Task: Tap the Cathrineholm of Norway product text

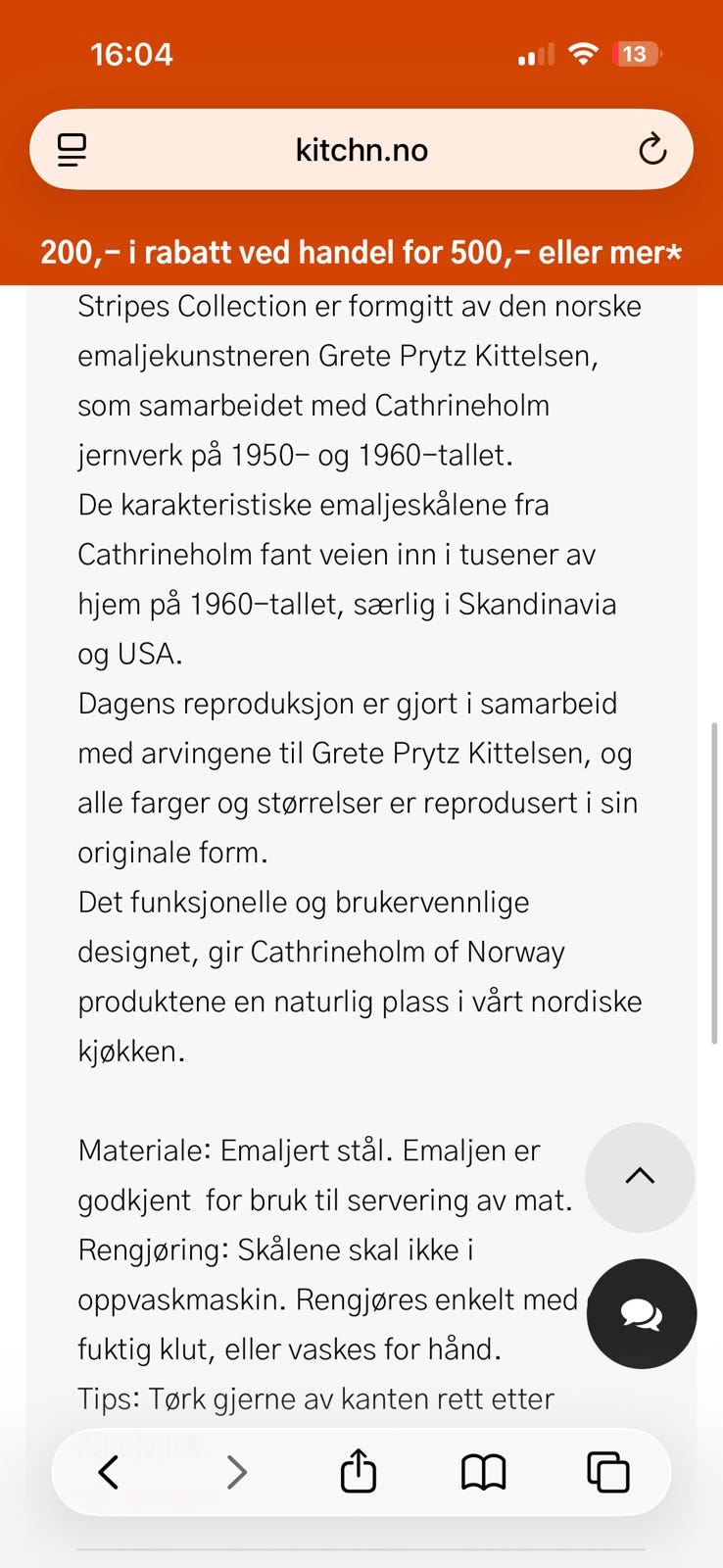Action: coord(362,951)
